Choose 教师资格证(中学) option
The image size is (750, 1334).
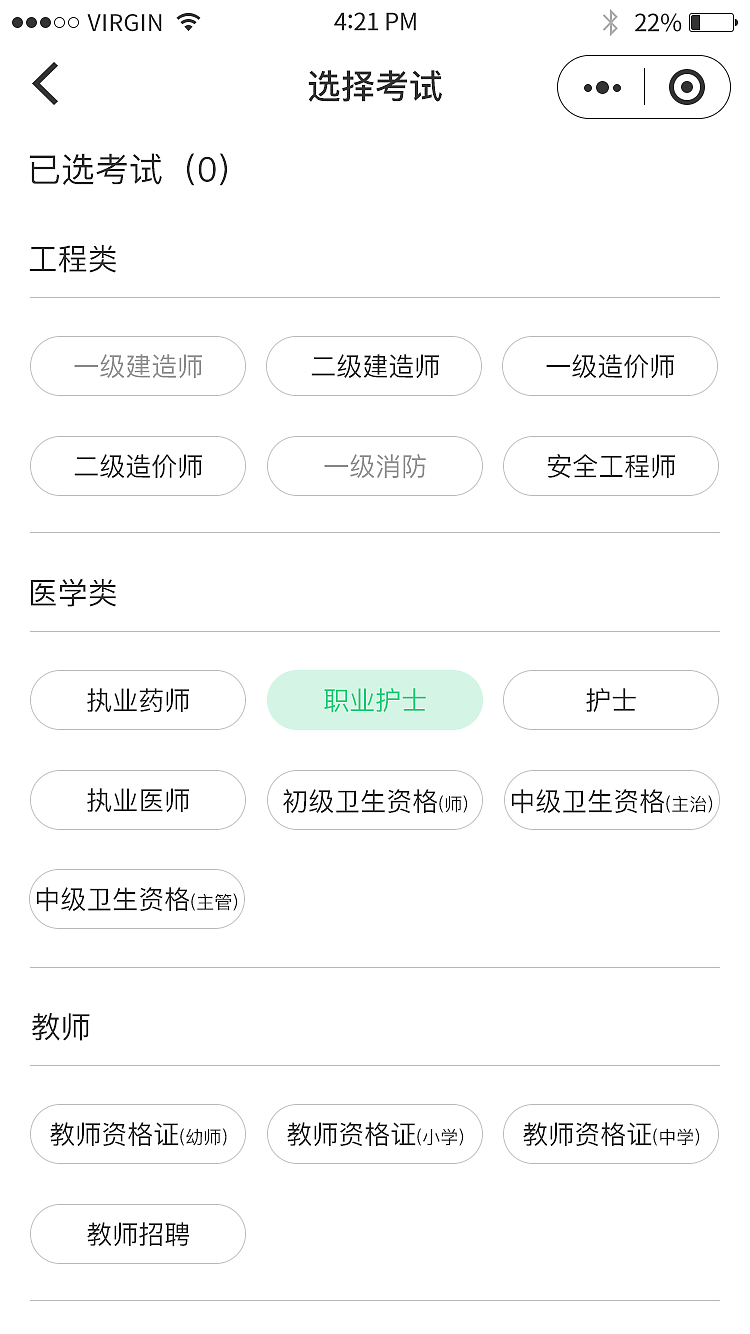pos(611,1134)
